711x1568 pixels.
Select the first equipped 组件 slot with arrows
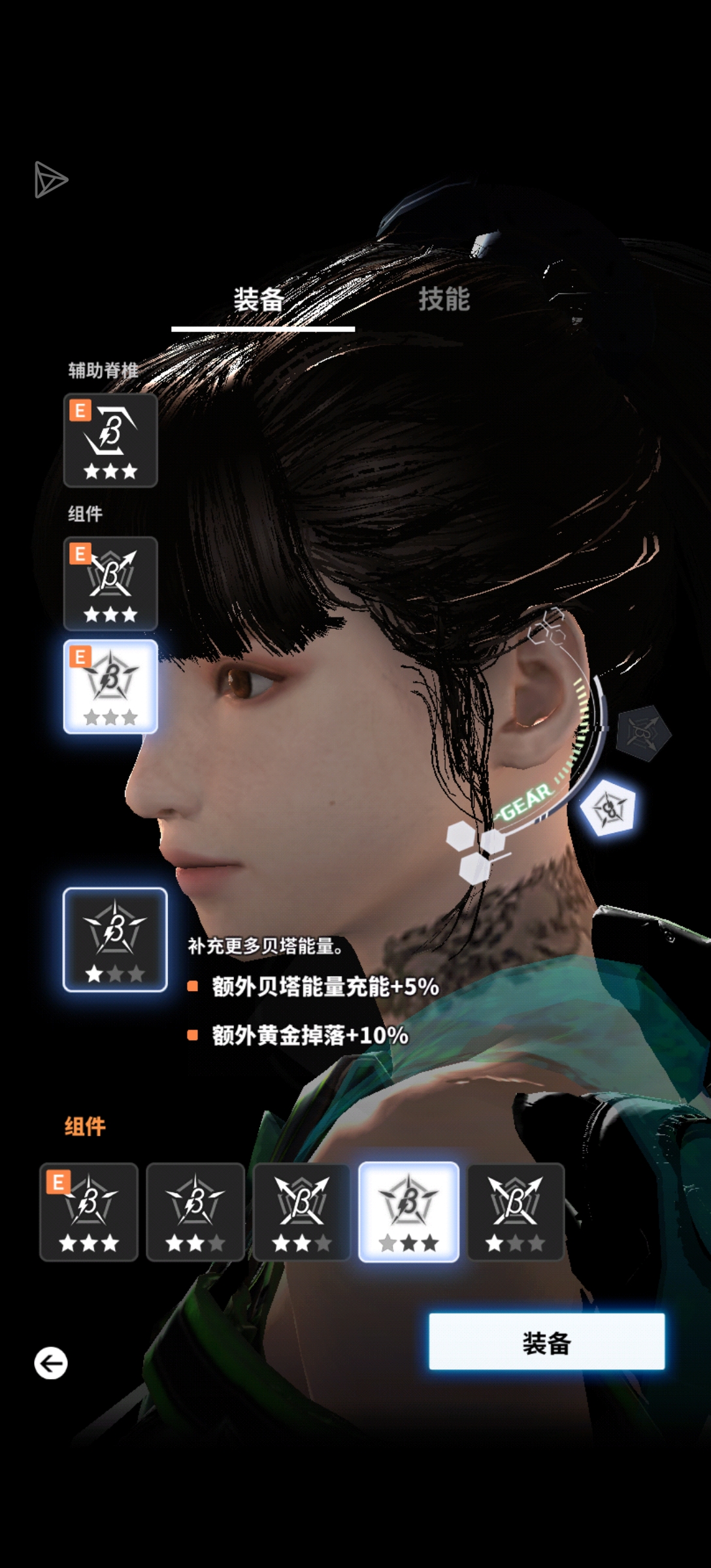110,583
